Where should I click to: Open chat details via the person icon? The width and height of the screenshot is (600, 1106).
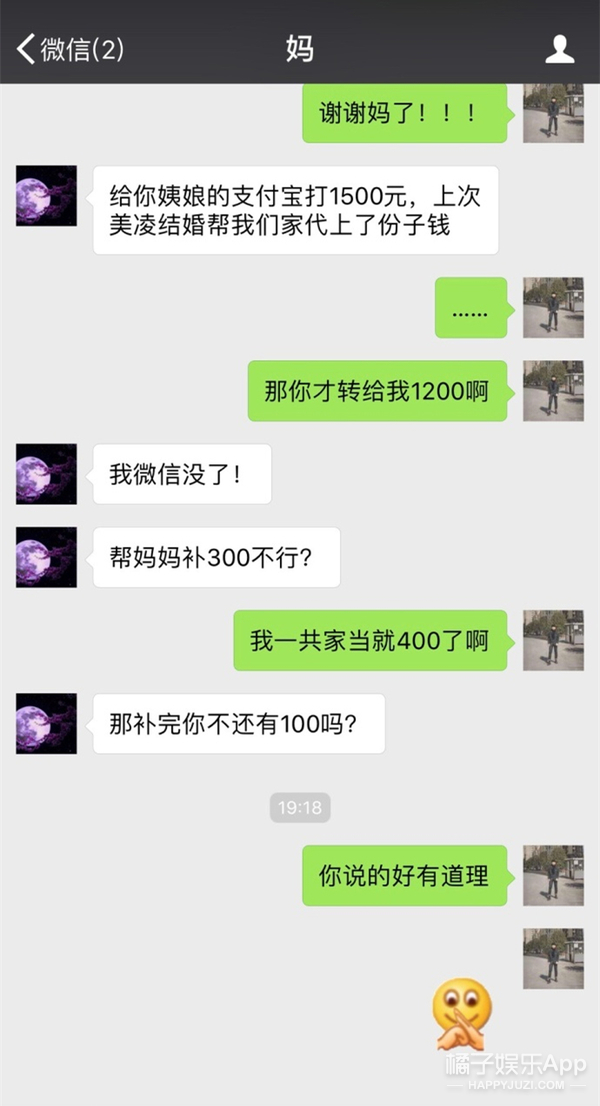pyautogui.click(x=559, y=49)
